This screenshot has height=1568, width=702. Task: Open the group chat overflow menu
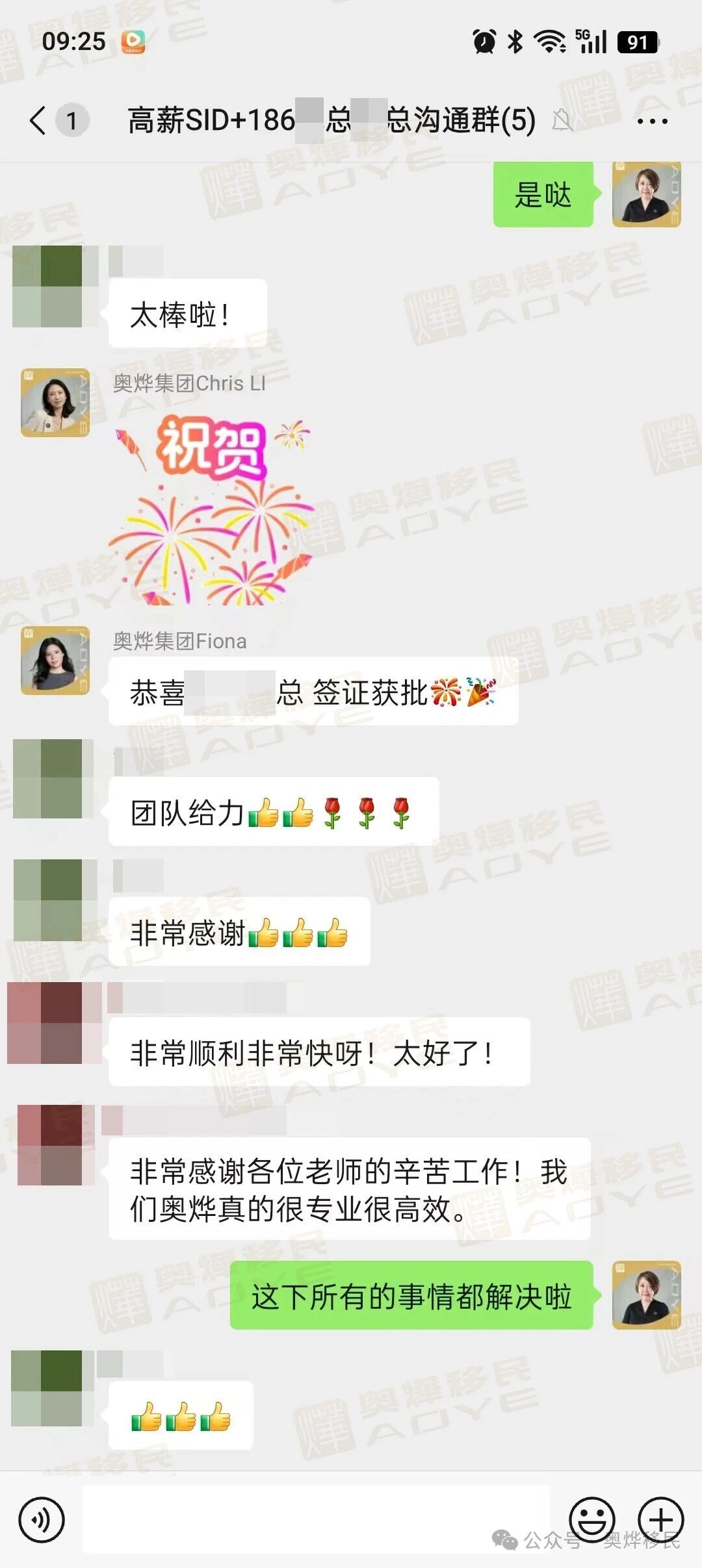[651, 121]
